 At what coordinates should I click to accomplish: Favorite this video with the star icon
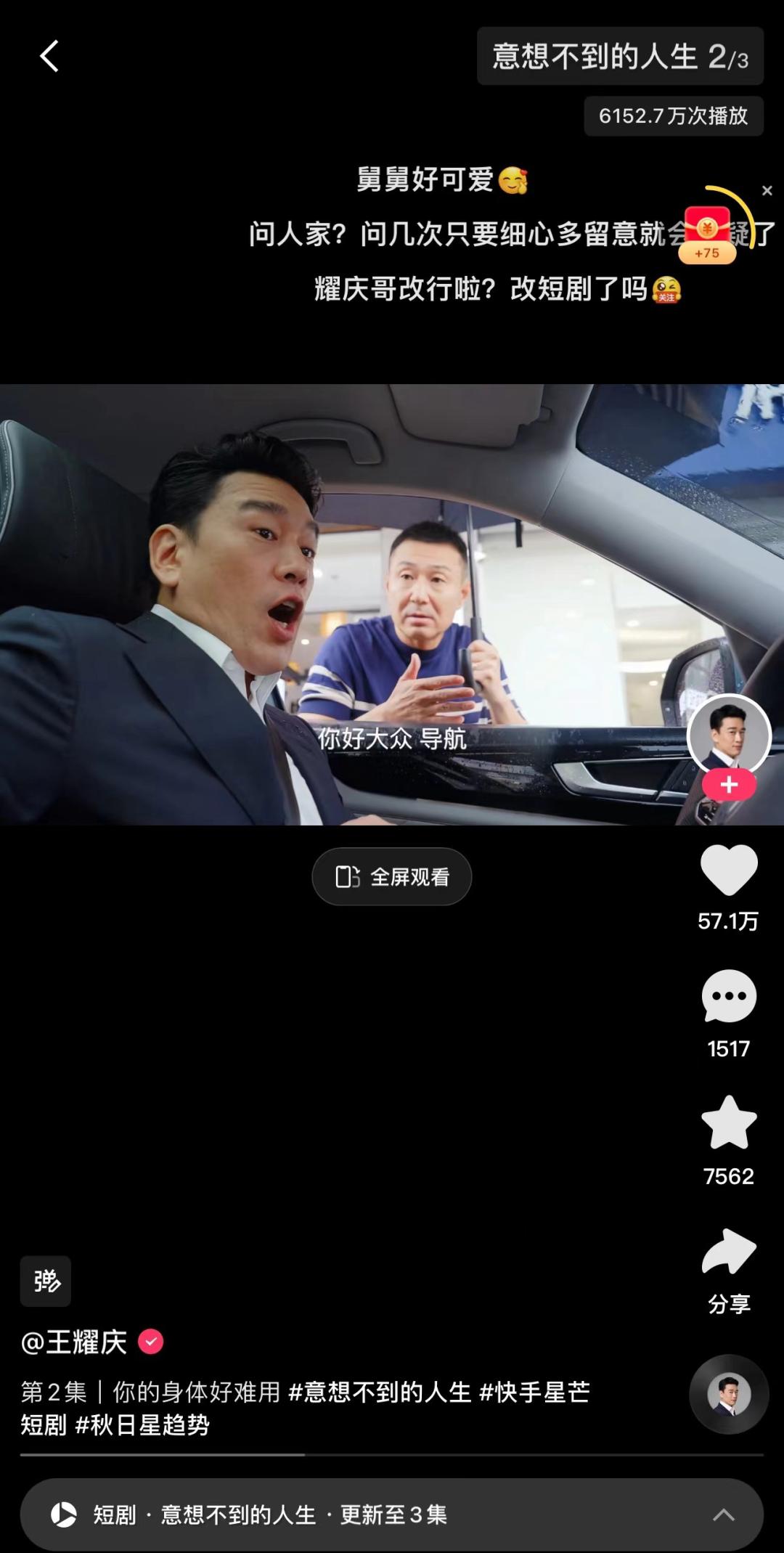click(x=728, y=1123)
